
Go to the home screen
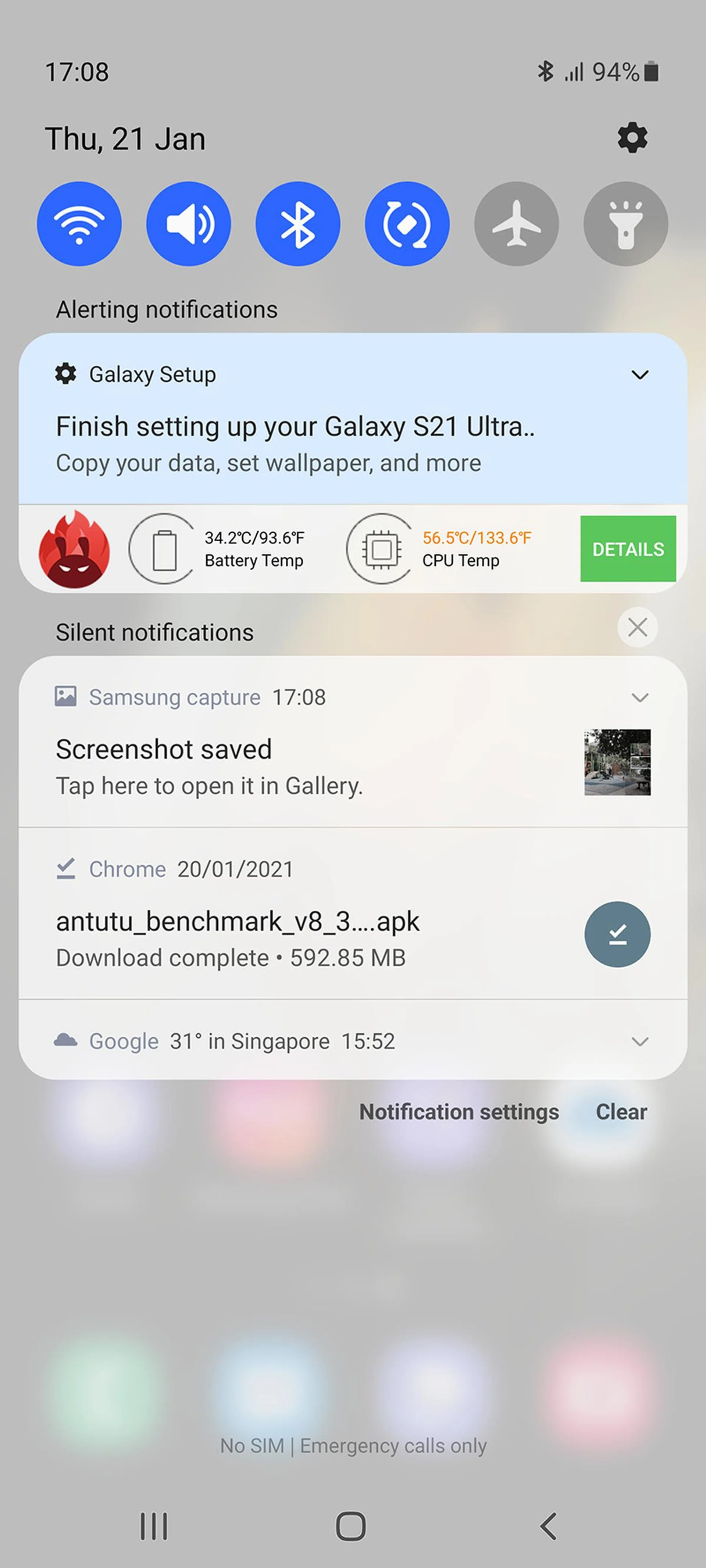pos(351,1526)
